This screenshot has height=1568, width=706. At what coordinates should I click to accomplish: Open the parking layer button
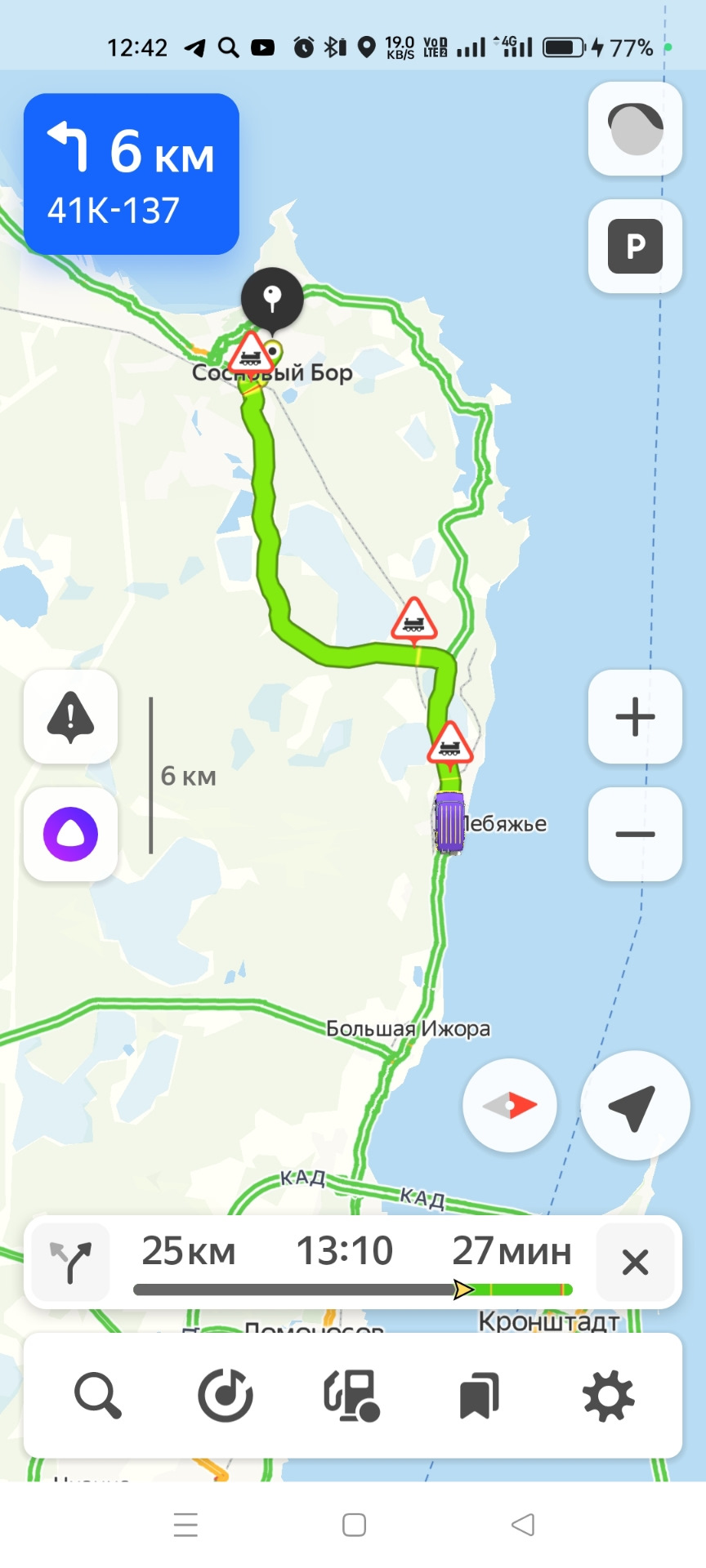(635, 246)
